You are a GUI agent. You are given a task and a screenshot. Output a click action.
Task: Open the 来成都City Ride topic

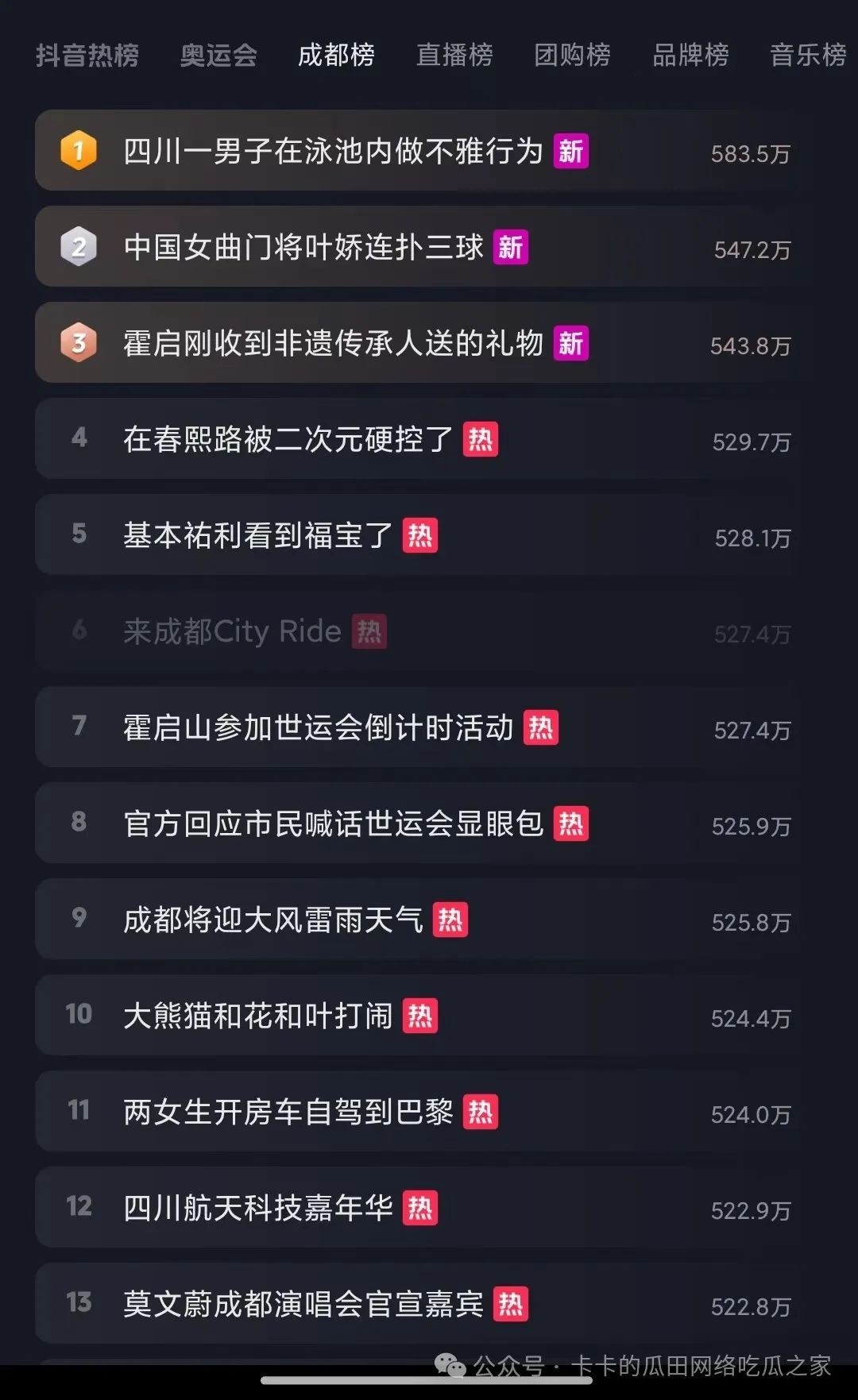click(x=232, y=631)
